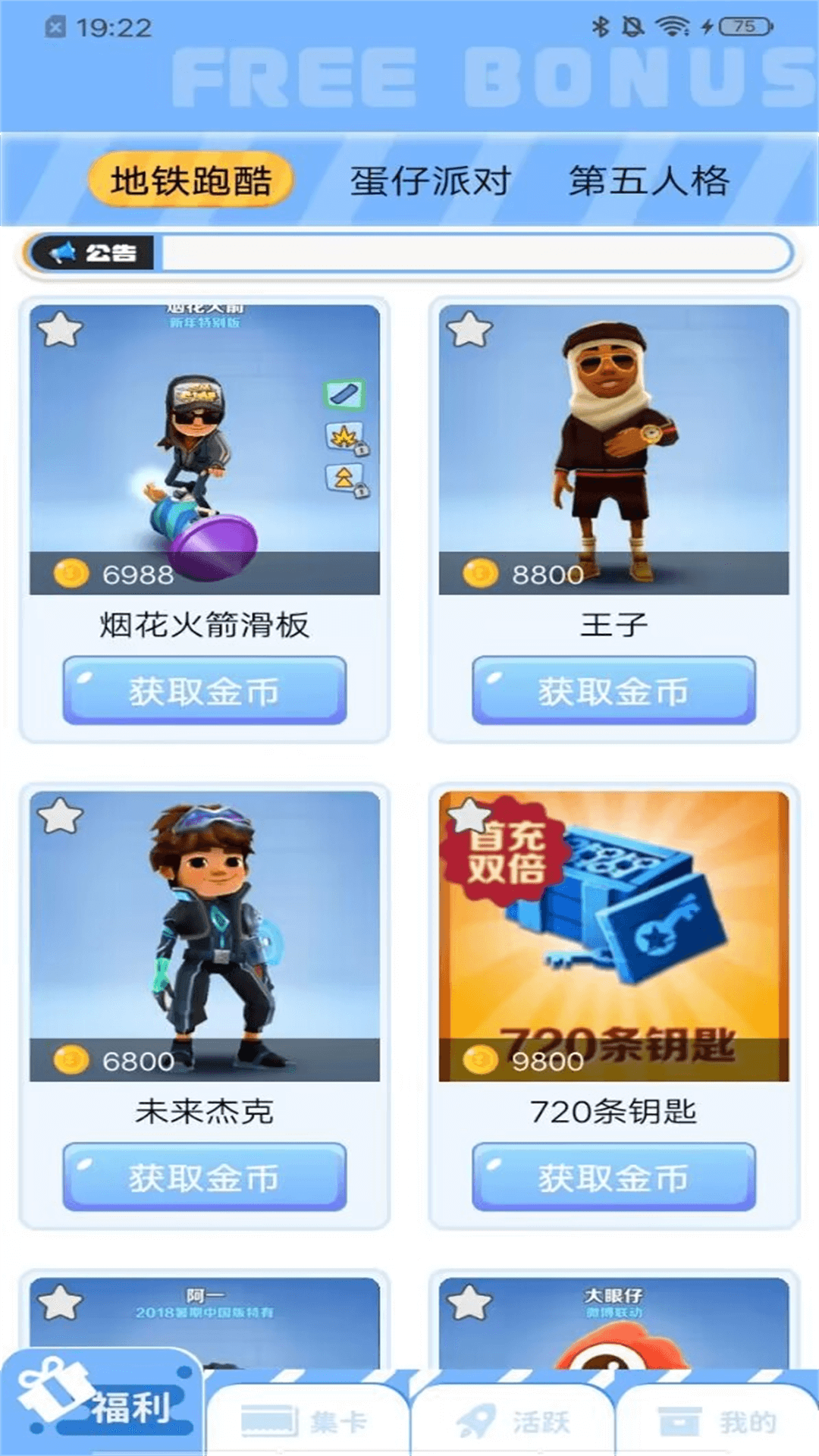This screenshot has width=819, height=1456.
Task: Tap 获取金币 under 未来杰克
Action: [x=204, y=1178]
